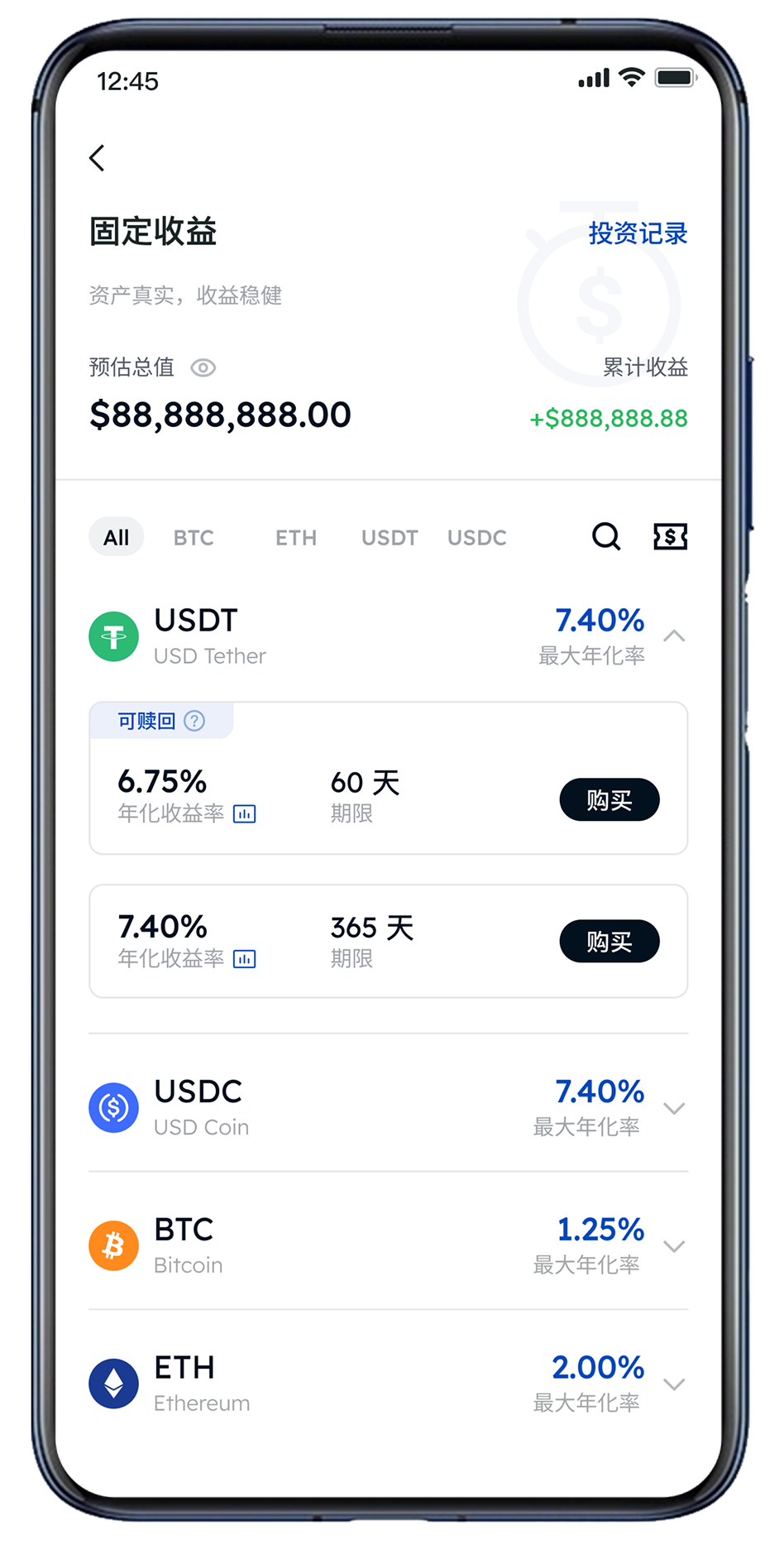Expand the USDC USD Coin row
The height and width of the screenshot is (1559, 784).
pyautogui.click(x=674, y=1109)
